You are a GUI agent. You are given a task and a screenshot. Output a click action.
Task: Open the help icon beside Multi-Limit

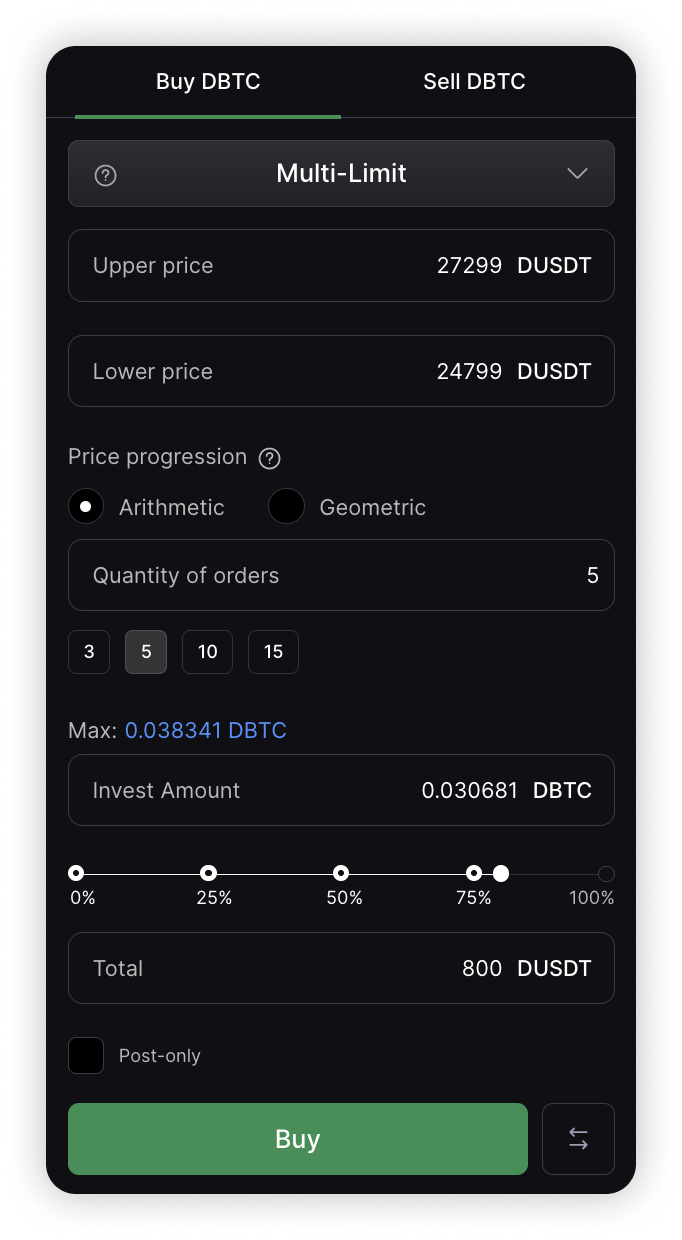[105, 175]
